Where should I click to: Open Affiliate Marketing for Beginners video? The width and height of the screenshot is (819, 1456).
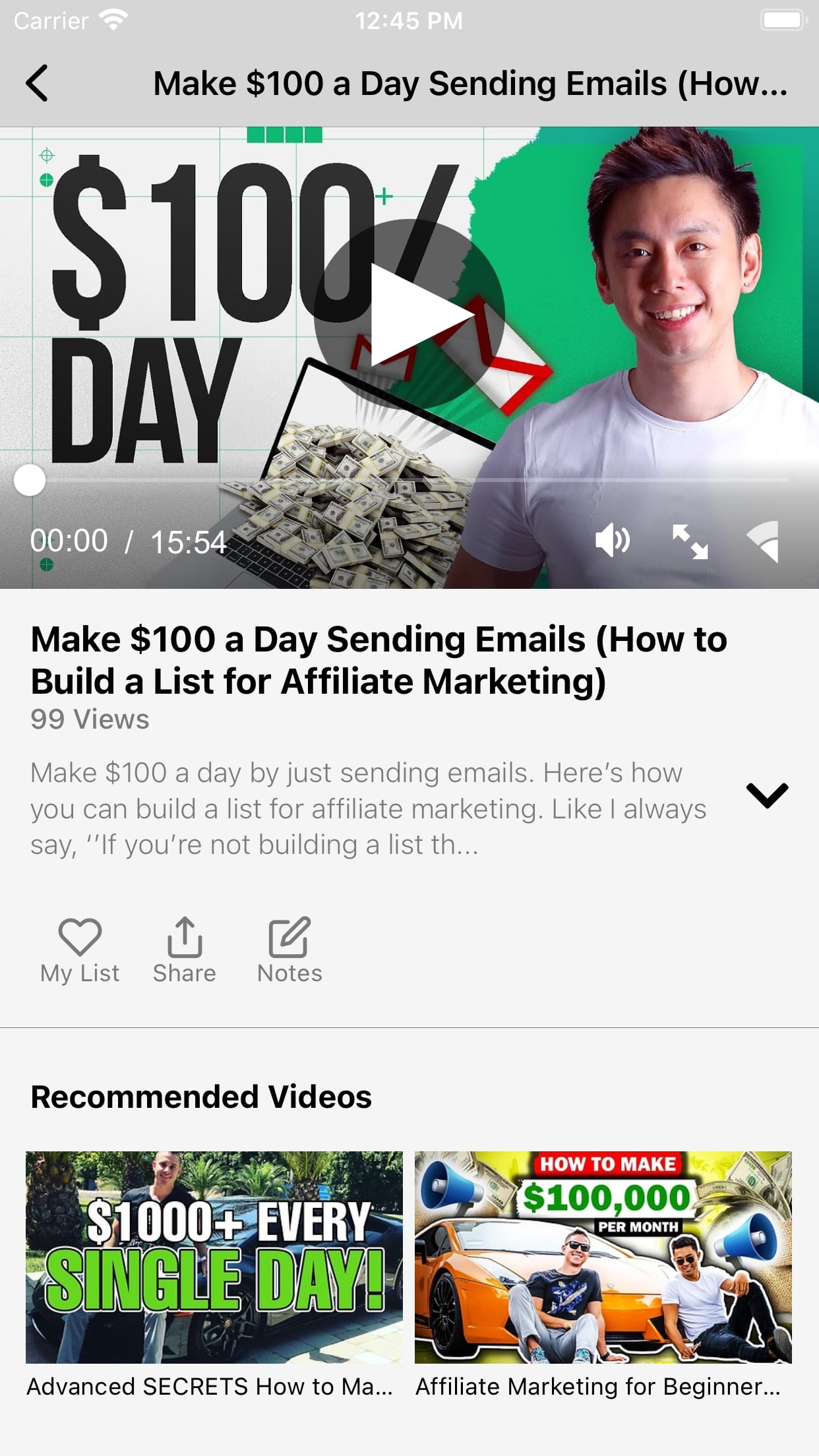pos(603,1275)
